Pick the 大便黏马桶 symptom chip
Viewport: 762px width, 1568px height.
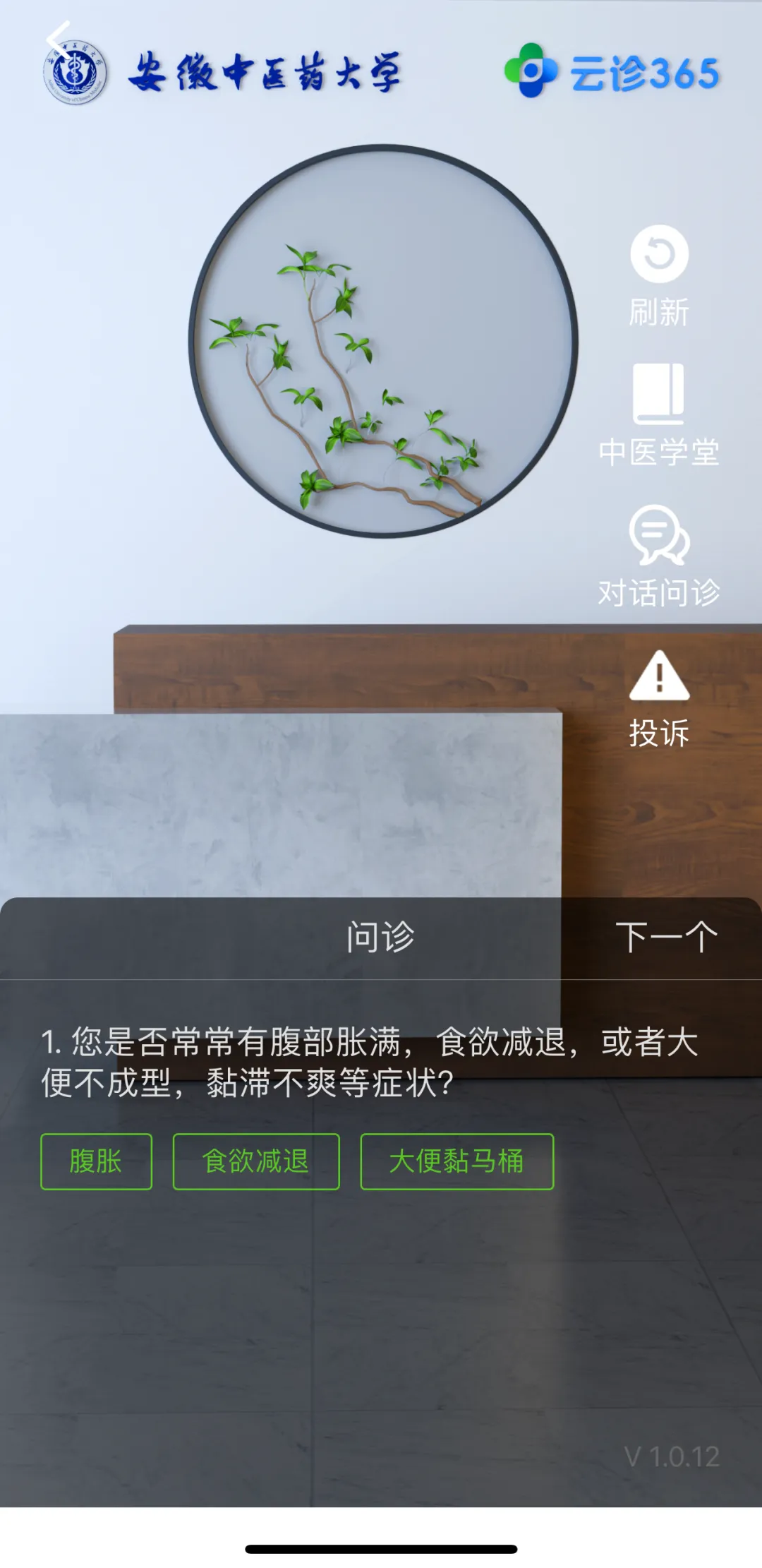click(x=456, y=1161)
